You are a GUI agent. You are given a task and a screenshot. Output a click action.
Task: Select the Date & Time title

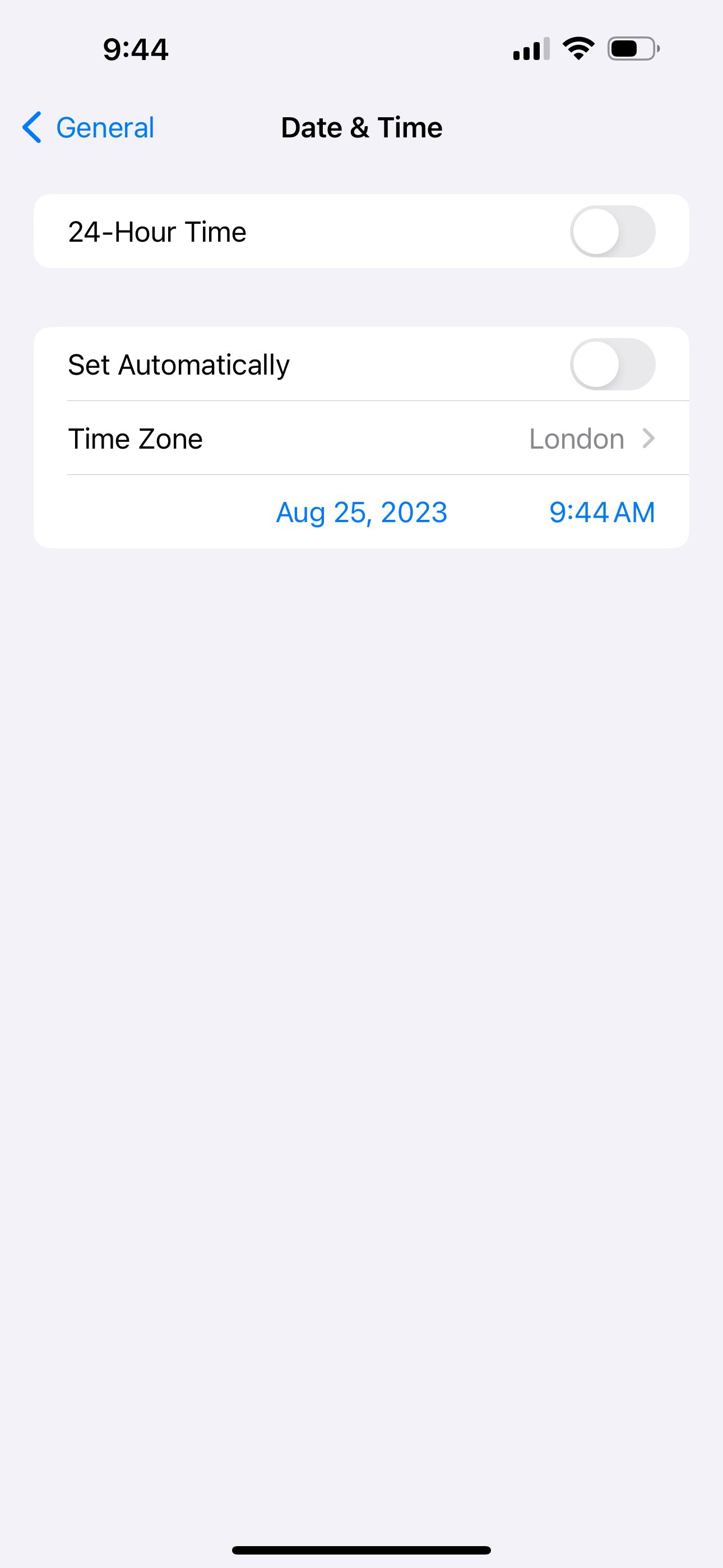[361, 127]
